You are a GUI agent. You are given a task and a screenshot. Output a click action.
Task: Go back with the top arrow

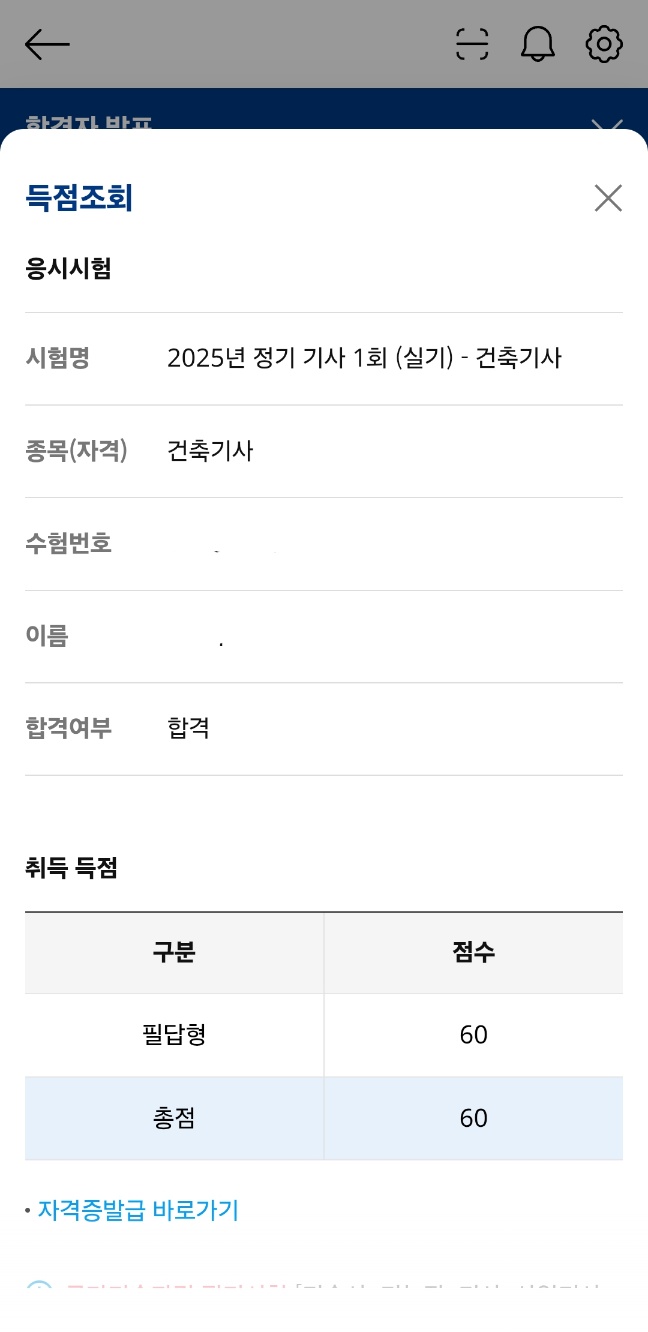tap(47, 44)
